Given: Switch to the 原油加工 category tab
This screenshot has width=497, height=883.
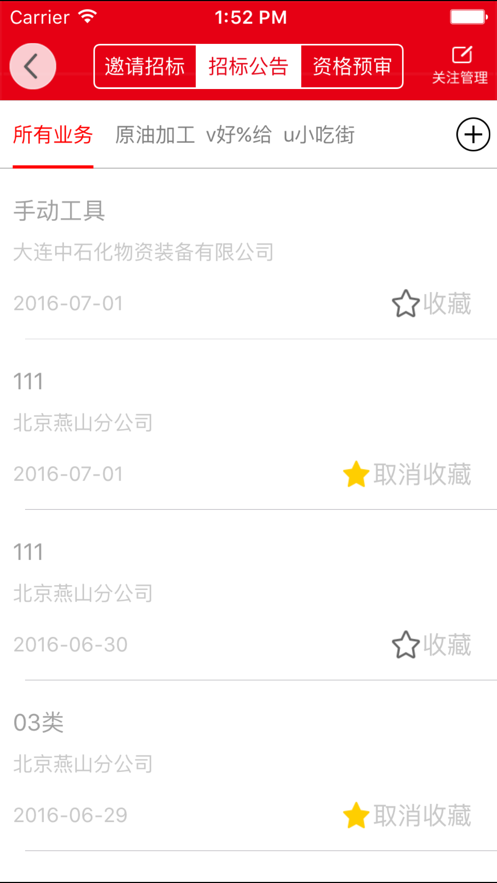Looking at the screenshot, I should click(x=155, y=135).
